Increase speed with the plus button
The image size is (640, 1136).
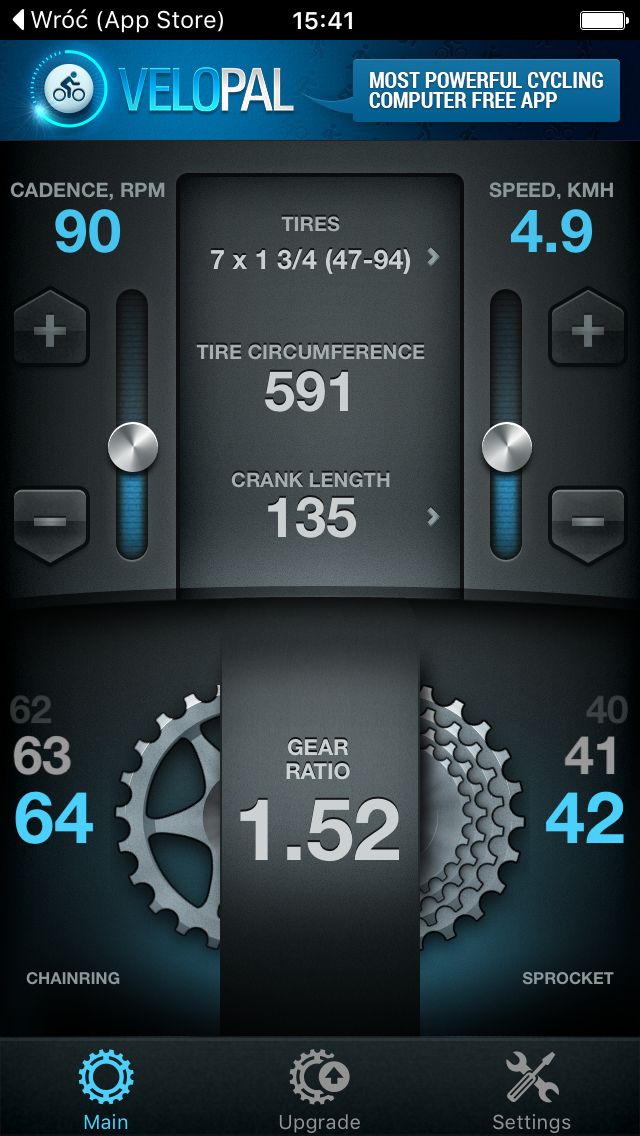[x=587, y=330]
